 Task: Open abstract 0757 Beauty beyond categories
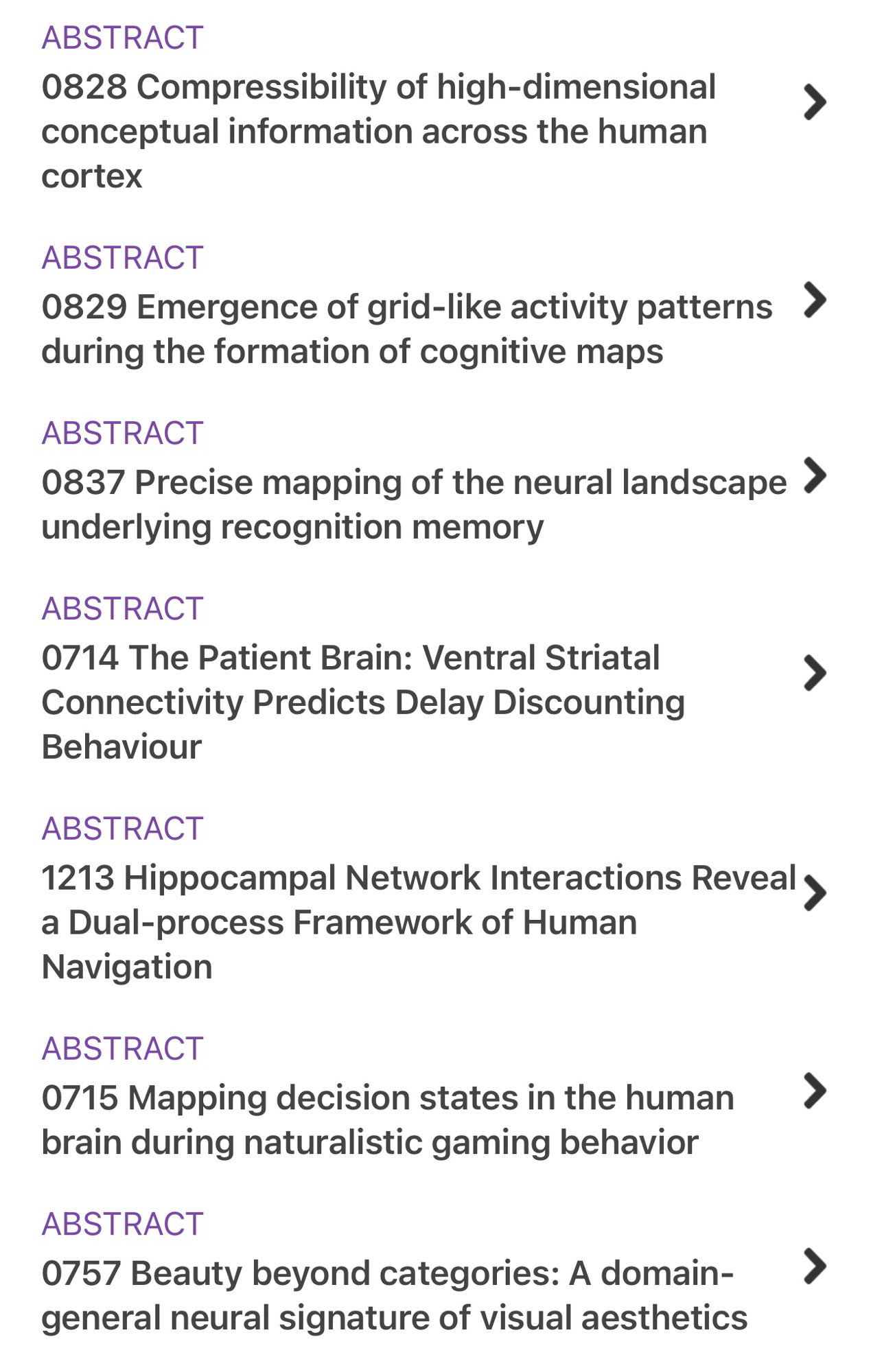pos(394,1294)
